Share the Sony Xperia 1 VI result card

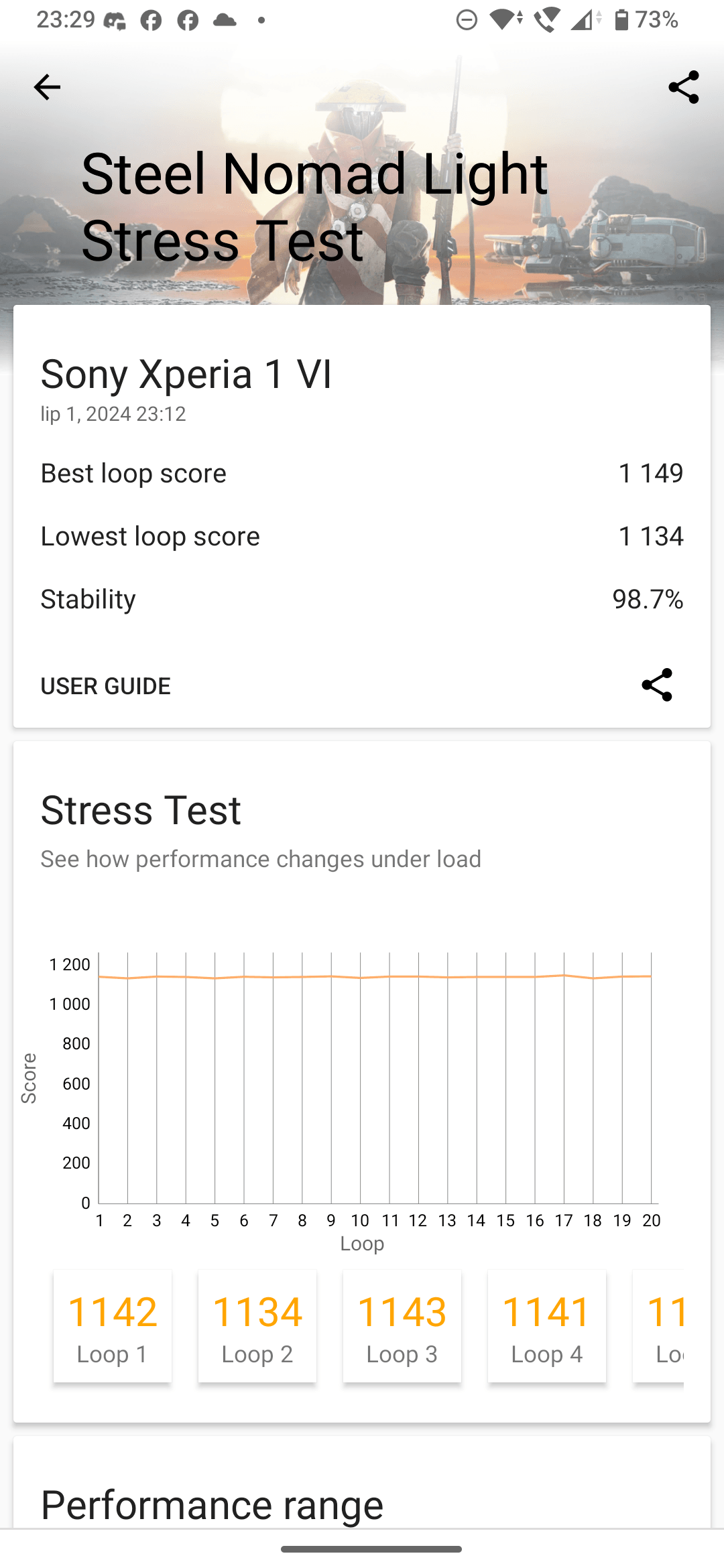coord(656,685)
